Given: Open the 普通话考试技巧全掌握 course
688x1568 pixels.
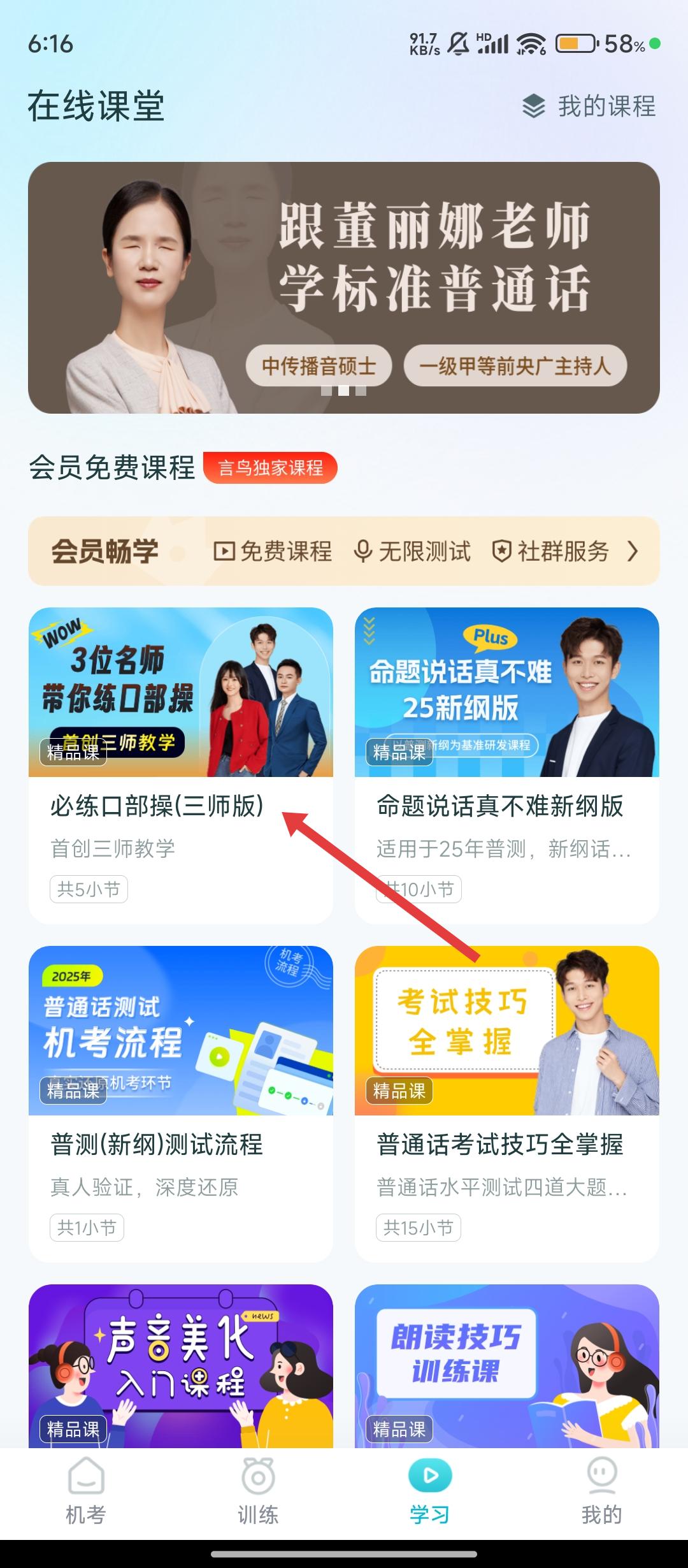Looking at the screenshot, I should (506, 1103).
